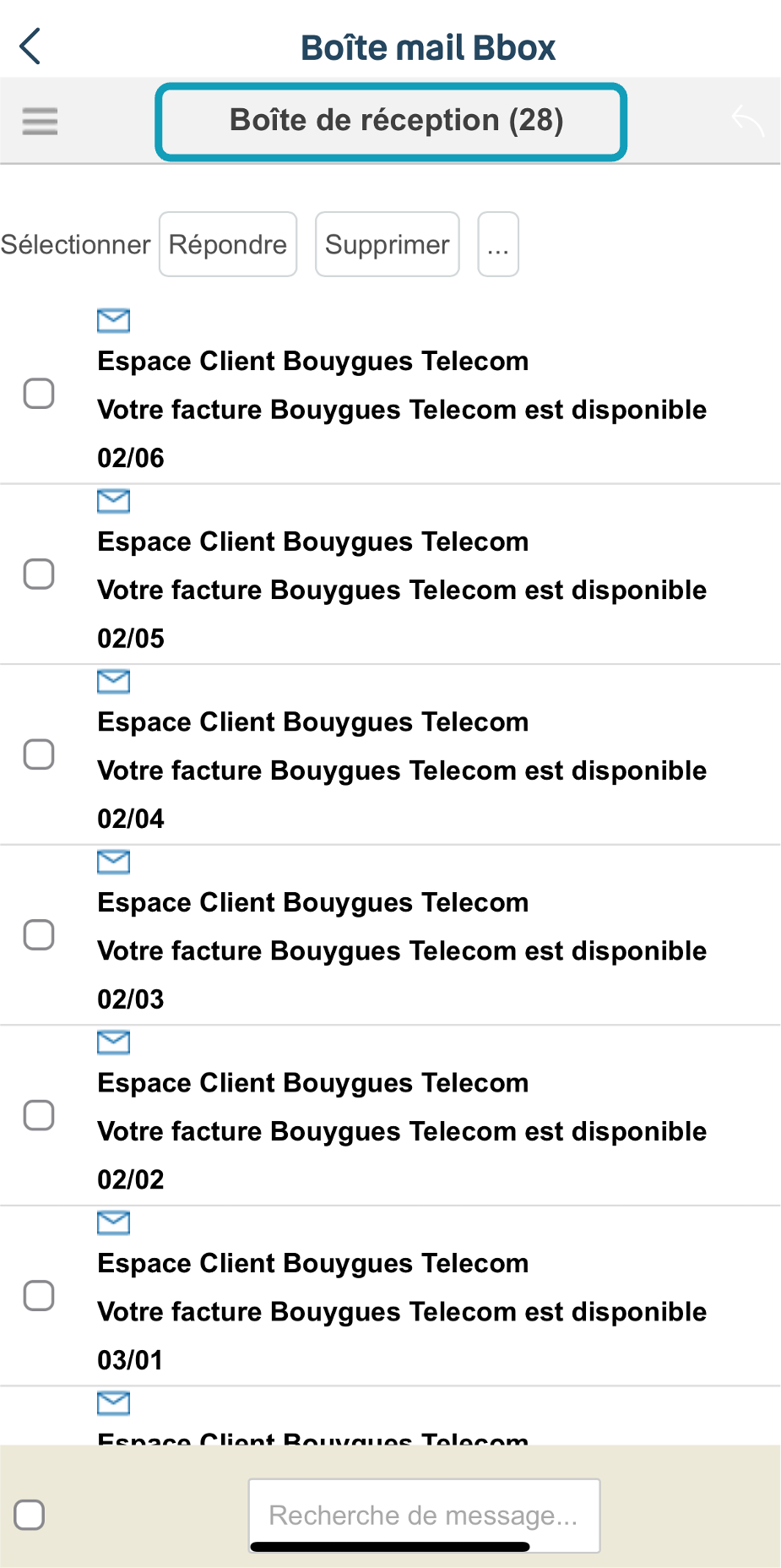Tap the Répondre button

[228, 244]
